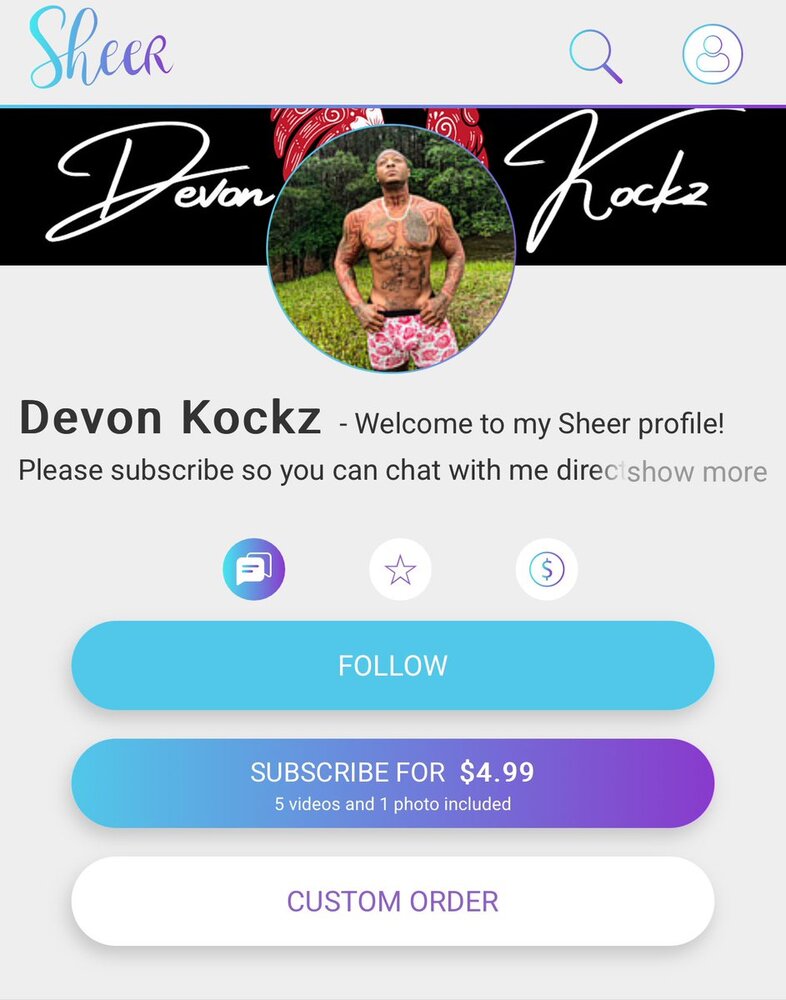
Task: Open the account profile icon
Action: click(712, 54)
